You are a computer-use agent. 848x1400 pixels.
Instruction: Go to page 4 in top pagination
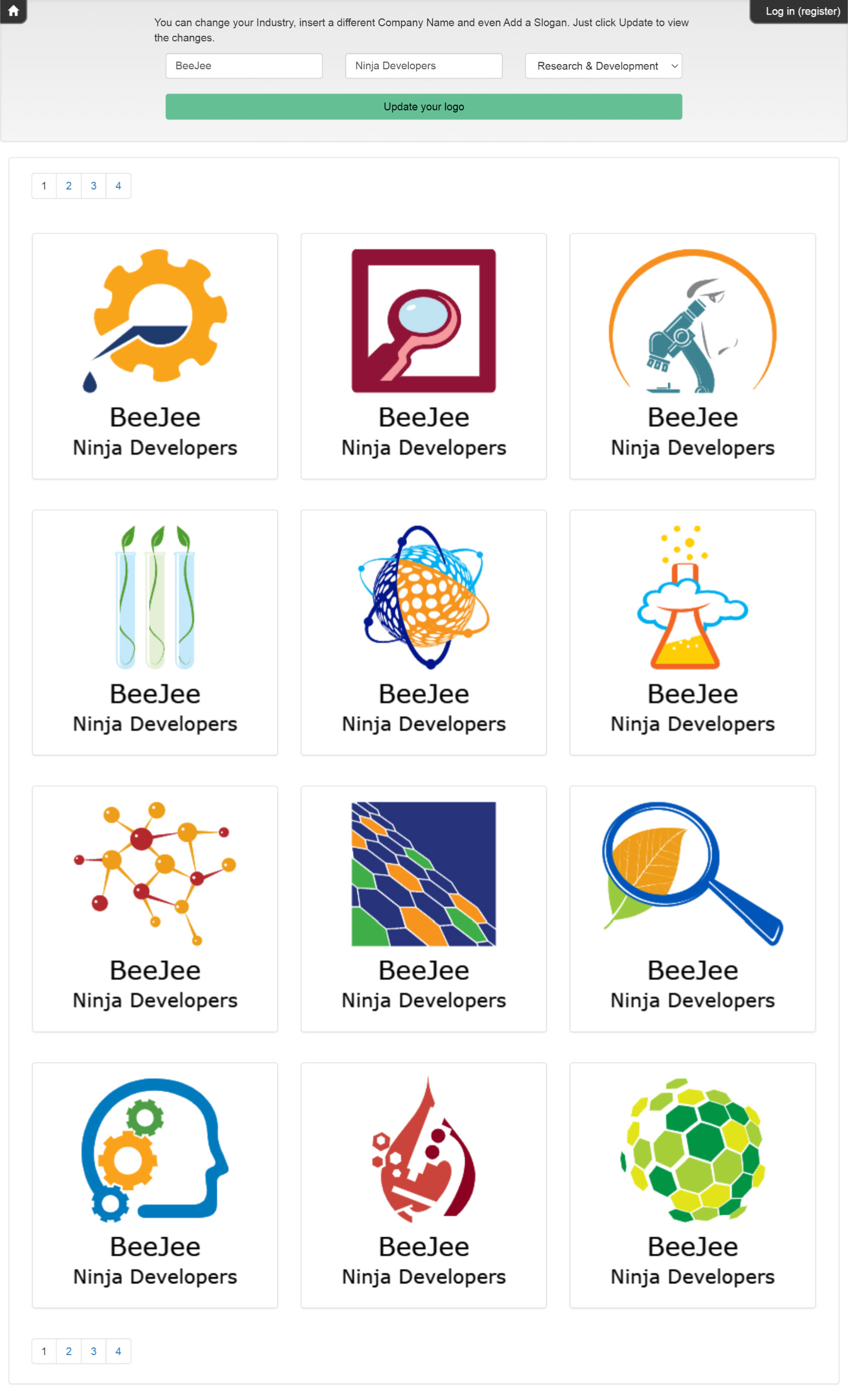pyautogui.click(x=118, y=186)
